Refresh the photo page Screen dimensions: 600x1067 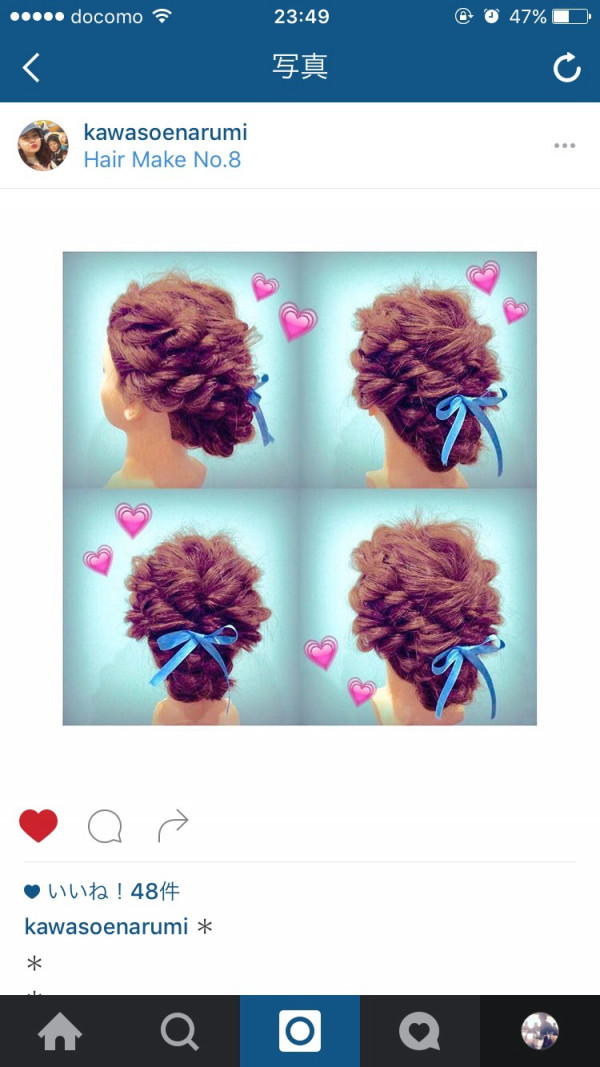(567, 68)
